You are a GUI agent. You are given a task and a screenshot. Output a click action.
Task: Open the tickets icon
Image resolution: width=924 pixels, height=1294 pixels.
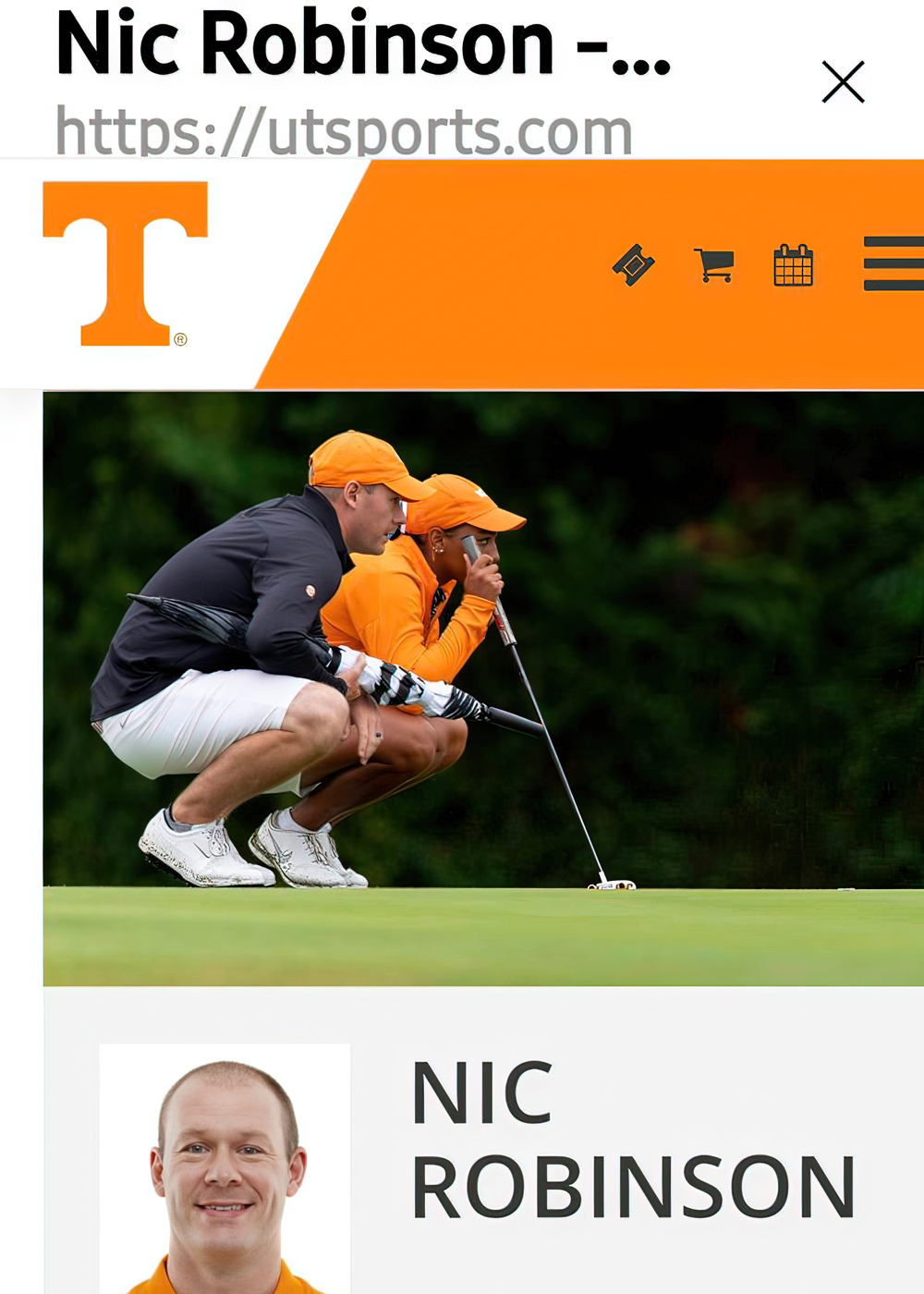634,265
